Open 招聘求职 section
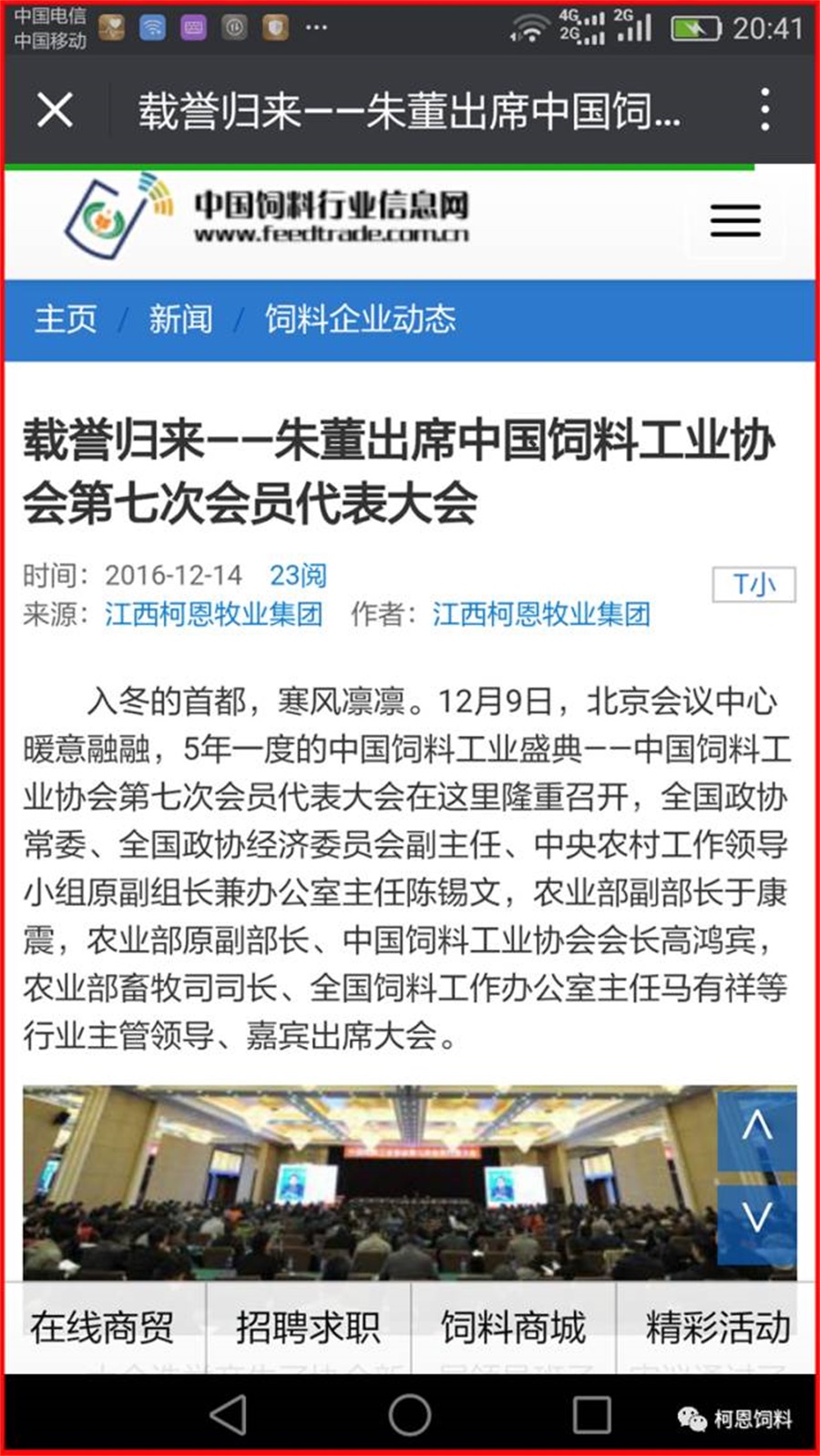 tap(308, 1327)
